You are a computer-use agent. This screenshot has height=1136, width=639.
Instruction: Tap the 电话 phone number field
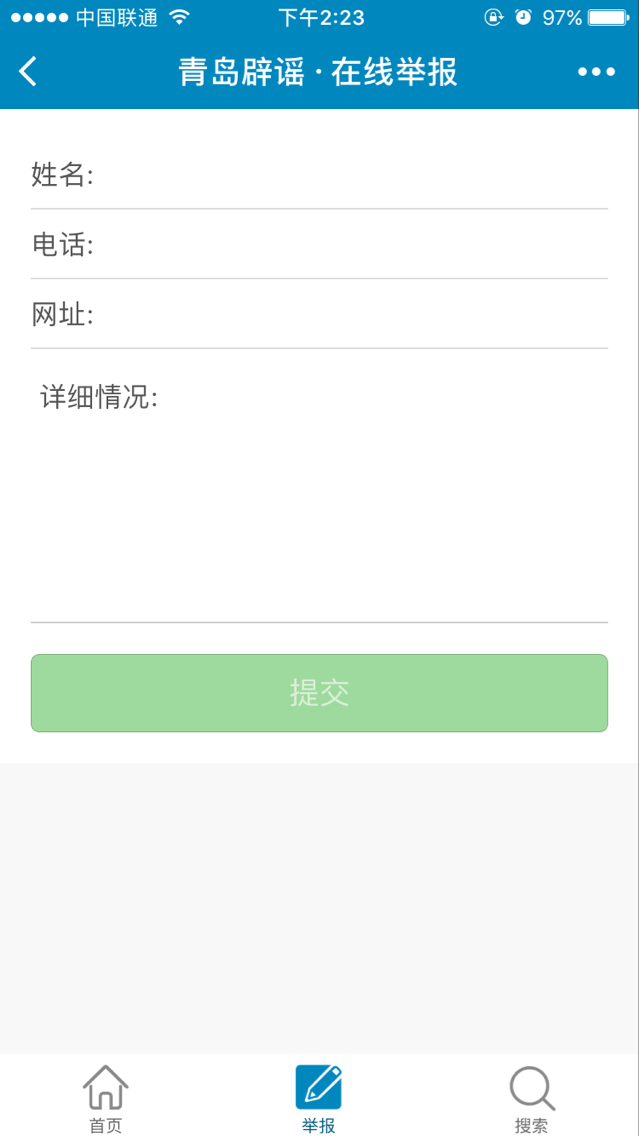(350, 245)
